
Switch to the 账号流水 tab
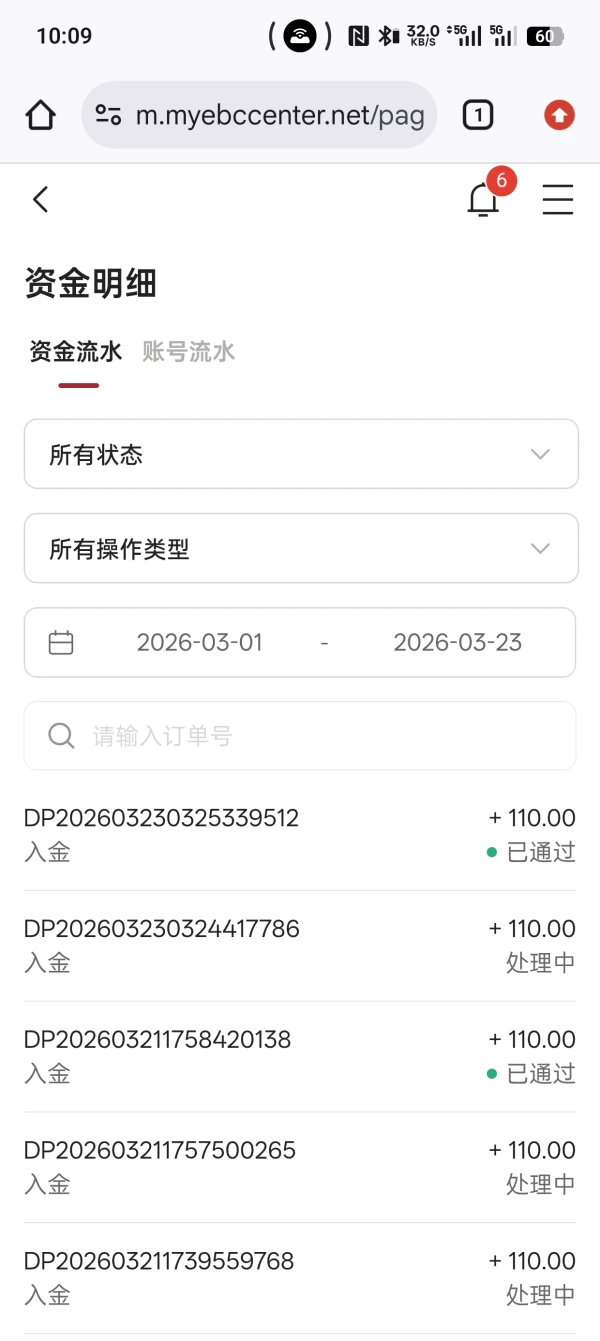click(x=188, y=352)
